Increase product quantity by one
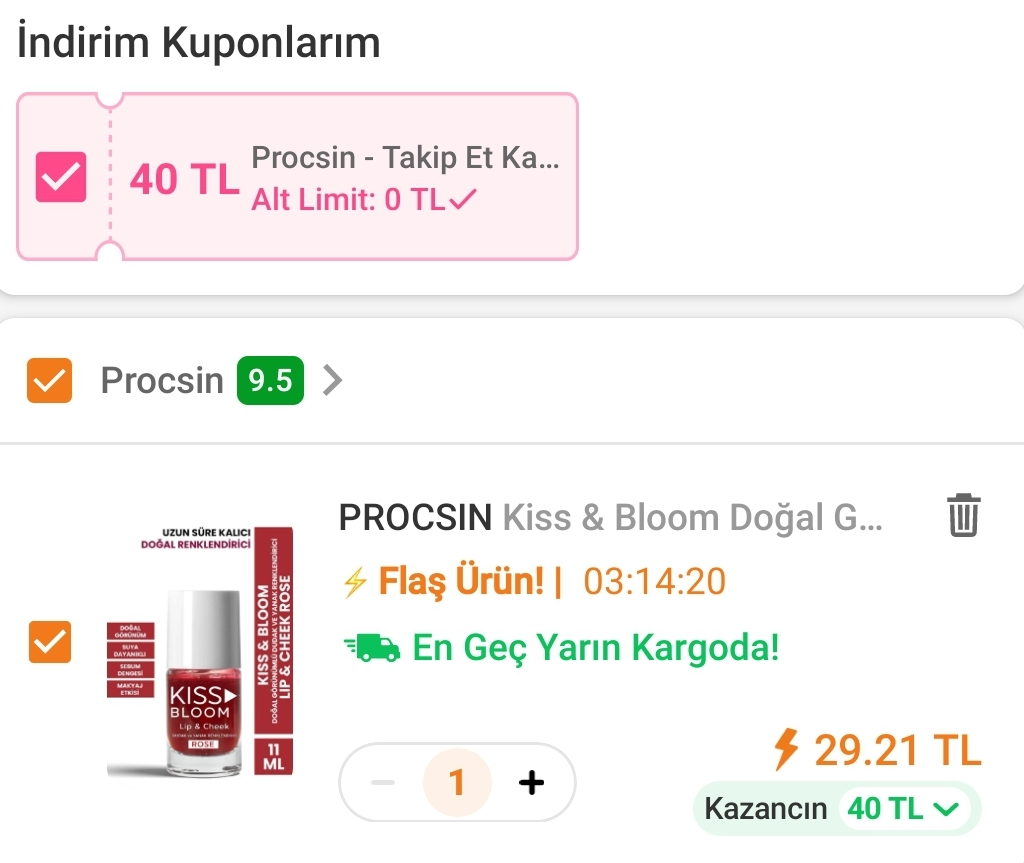 click(532, 782)
